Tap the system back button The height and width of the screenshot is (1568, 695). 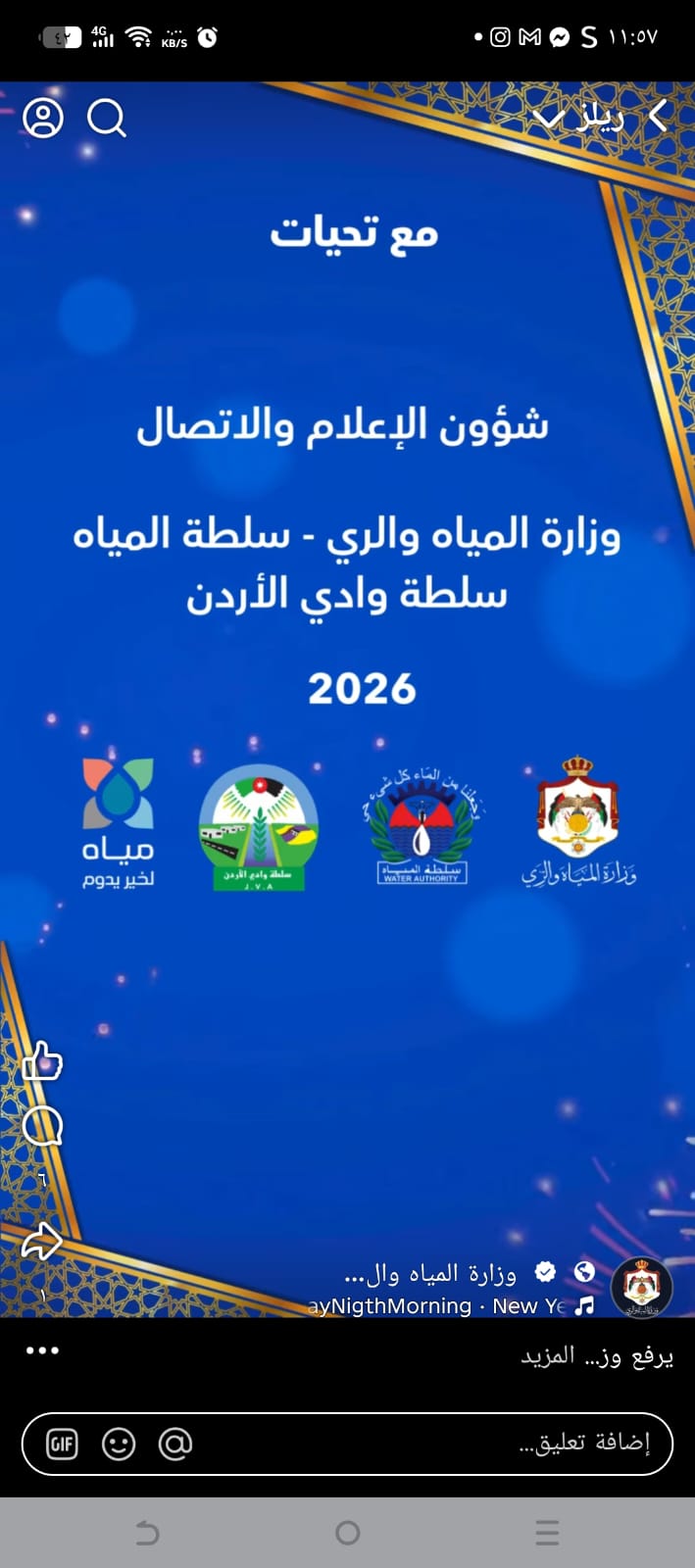point(147,1533)
